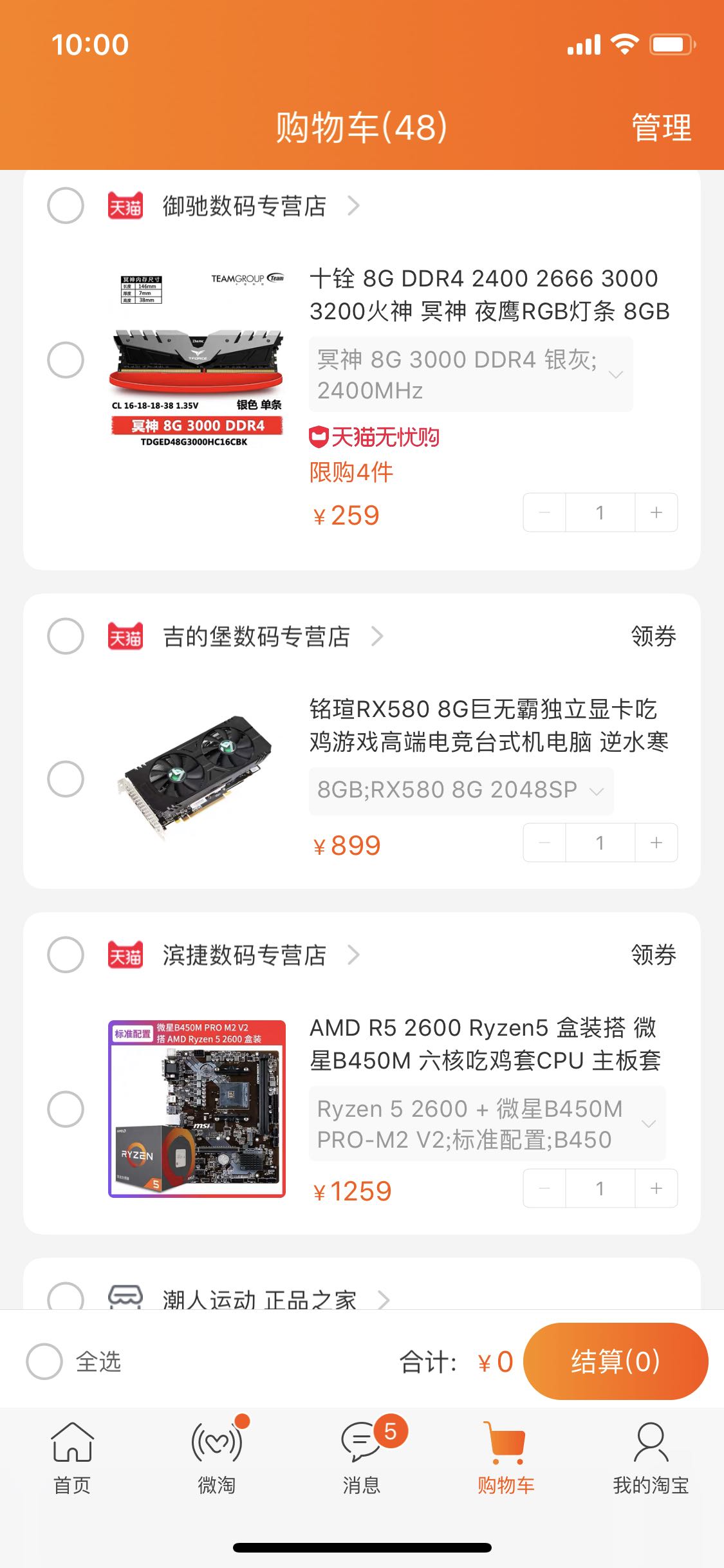Select the AMD R5 2600 bundle item

coord(66,1109)
